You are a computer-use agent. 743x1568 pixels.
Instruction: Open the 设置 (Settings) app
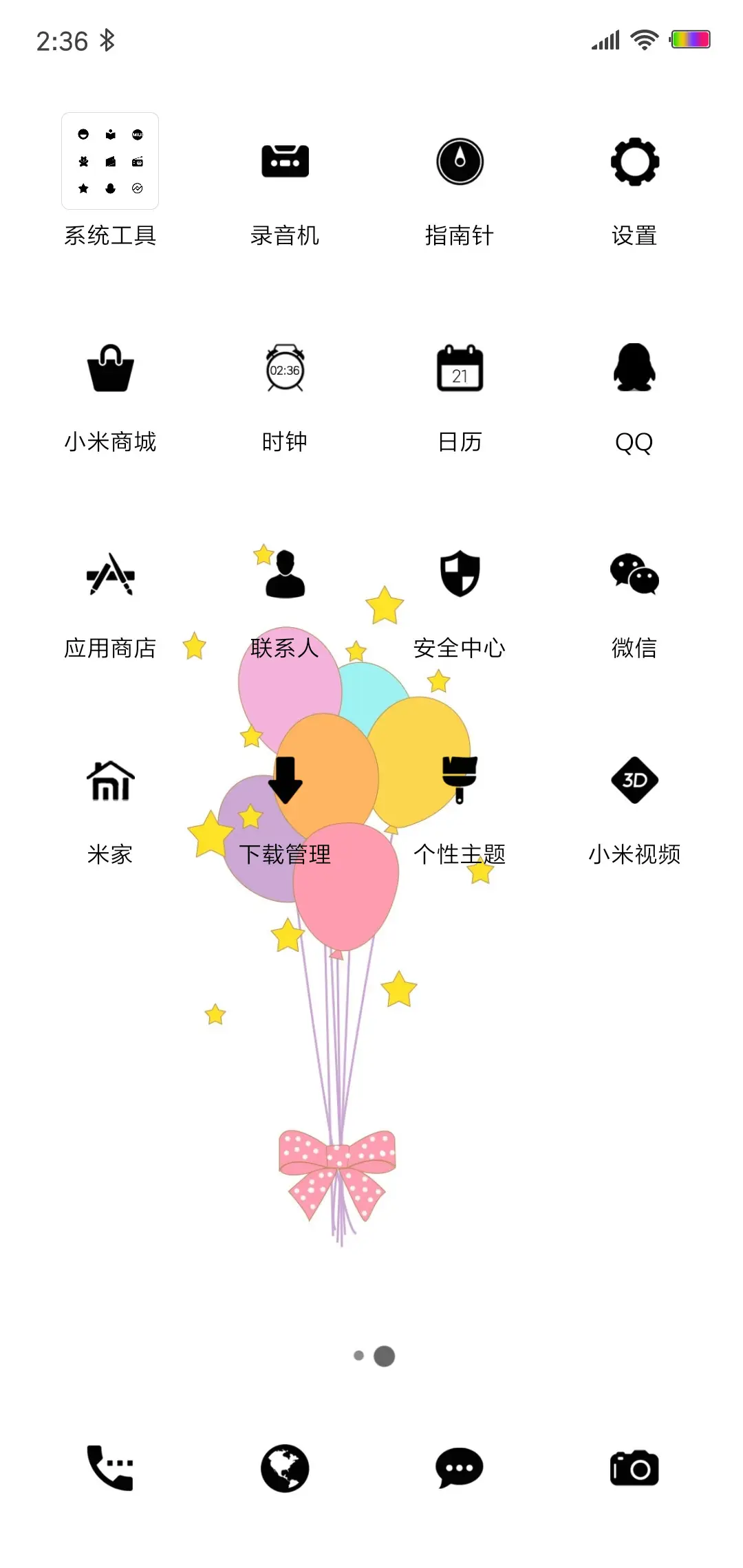[634, 163]
